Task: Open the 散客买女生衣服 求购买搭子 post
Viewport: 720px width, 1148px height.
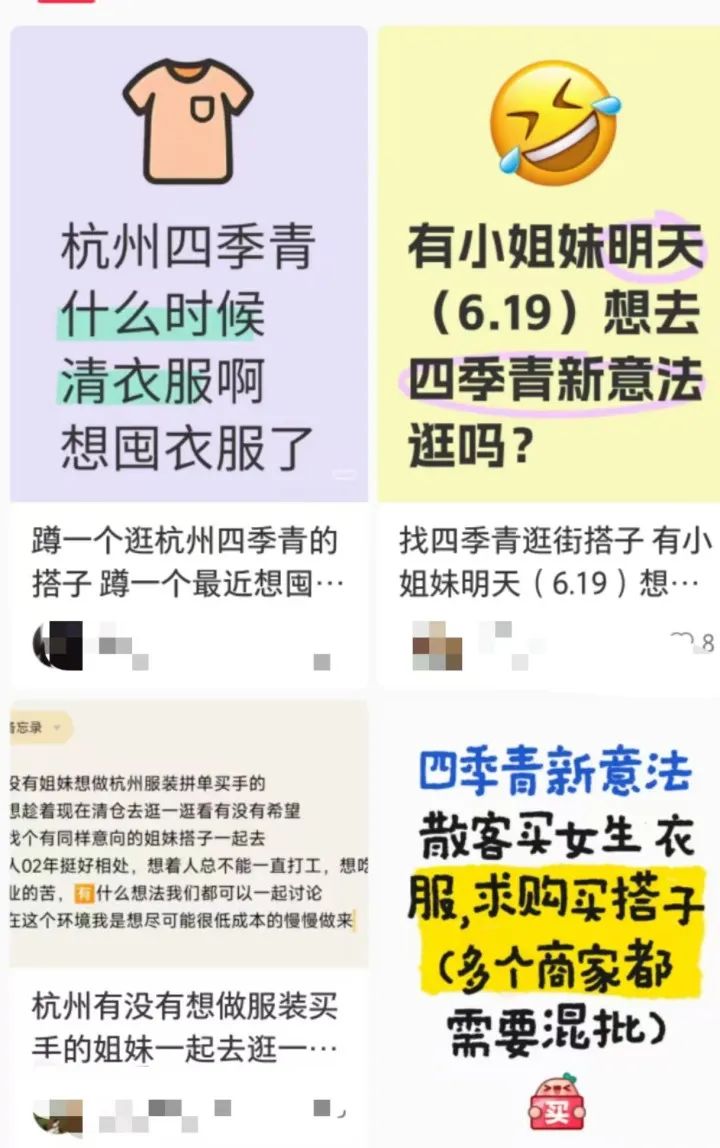Action: 548,900
